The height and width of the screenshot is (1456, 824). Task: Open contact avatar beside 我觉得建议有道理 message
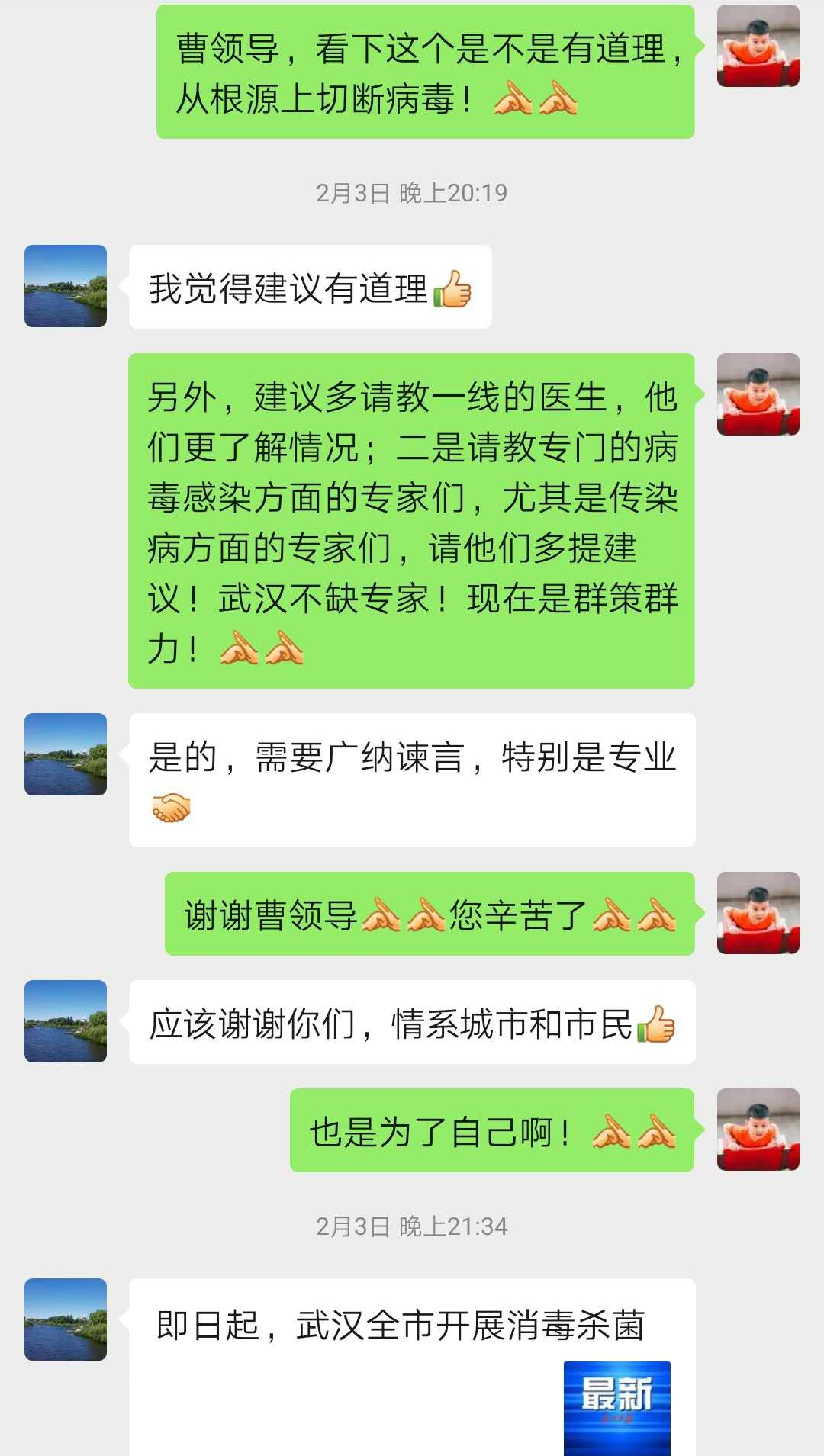(66, 286)
